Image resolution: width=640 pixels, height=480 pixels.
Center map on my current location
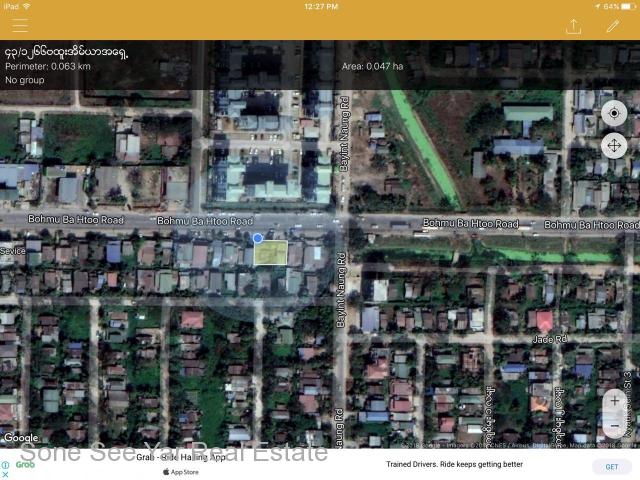point(614,113)
